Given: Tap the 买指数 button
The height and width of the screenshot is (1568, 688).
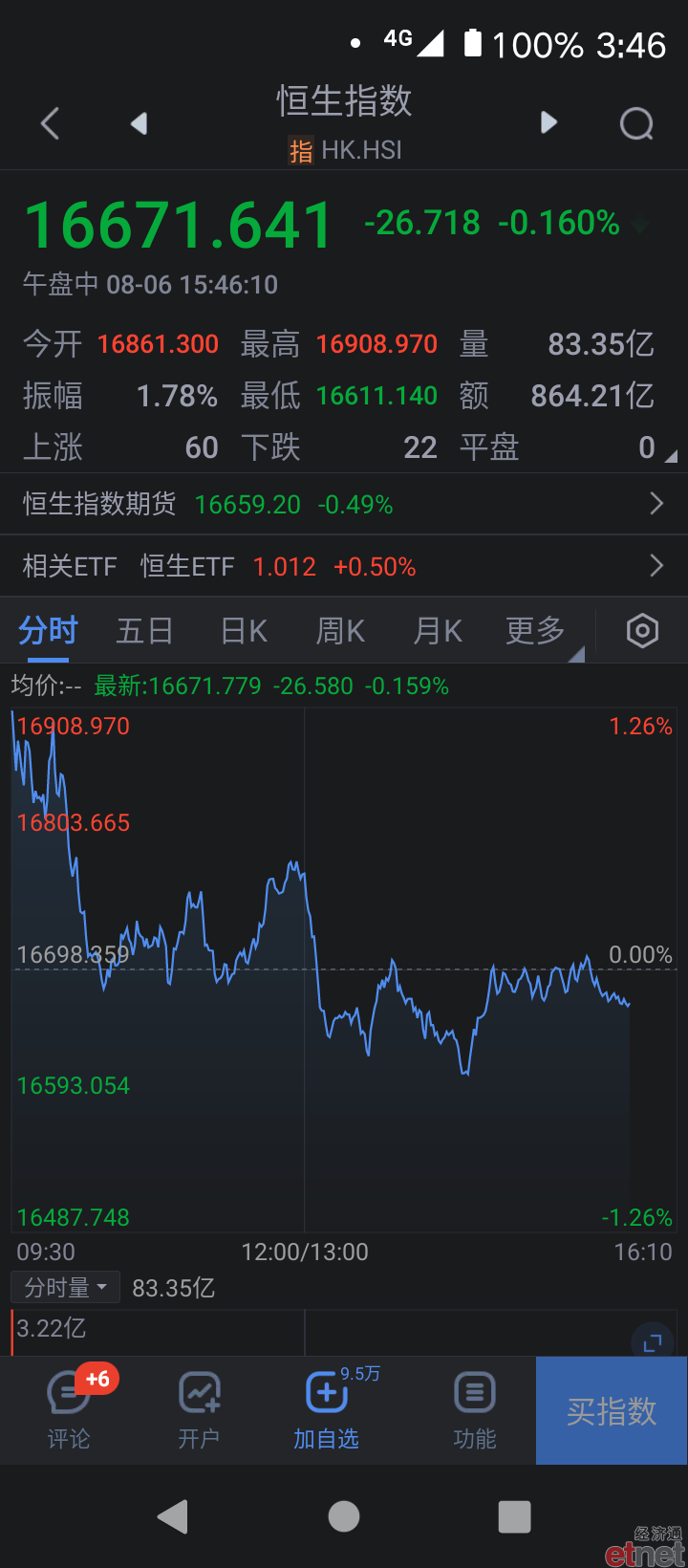Looking at the screenshot, I should tap(612, 1410).
